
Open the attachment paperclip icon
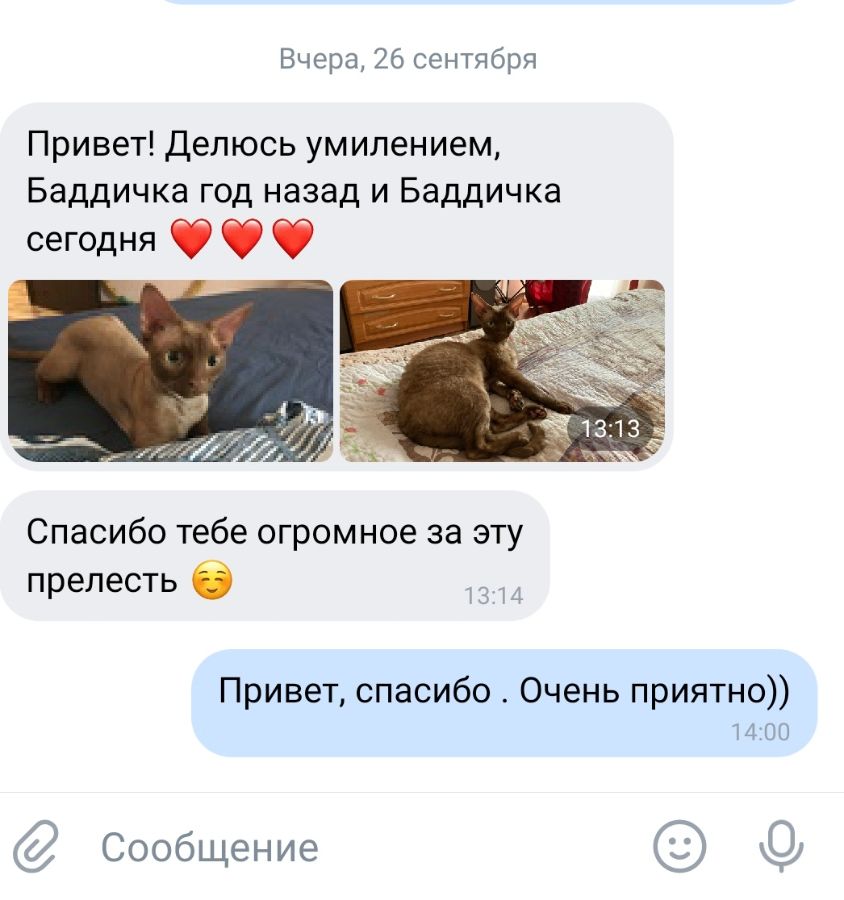[38, 848]
